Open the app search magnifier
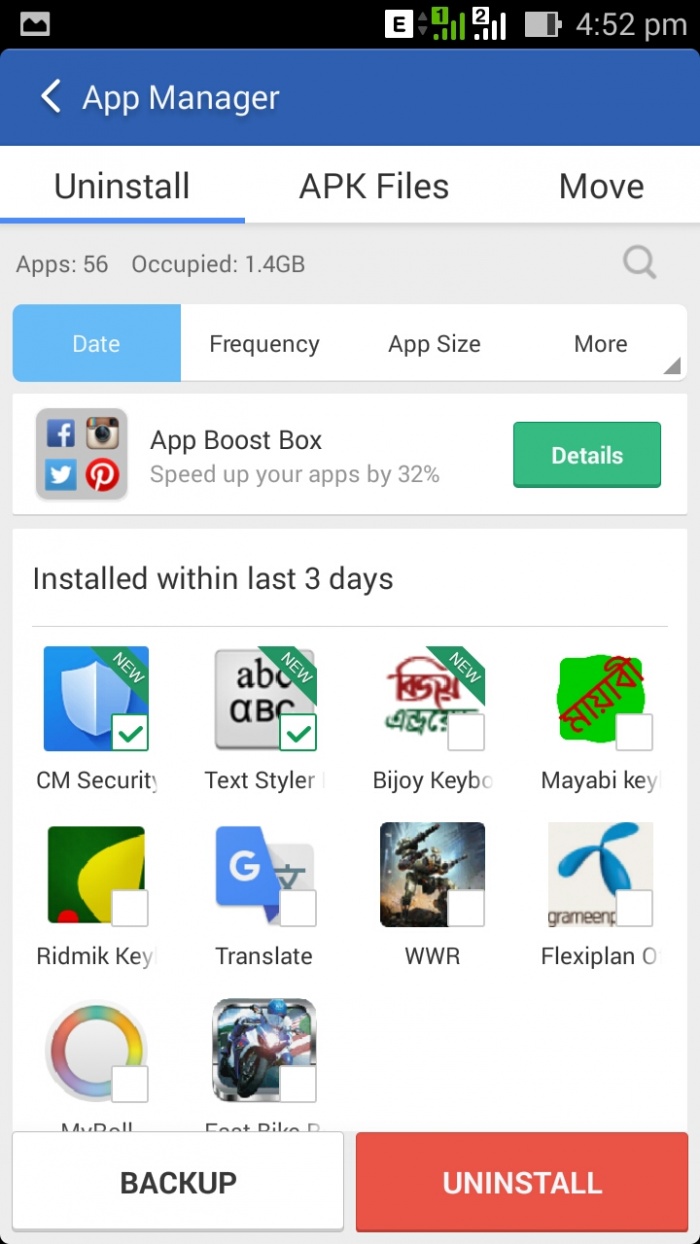The image size is (700, 1244). (639, 263)
